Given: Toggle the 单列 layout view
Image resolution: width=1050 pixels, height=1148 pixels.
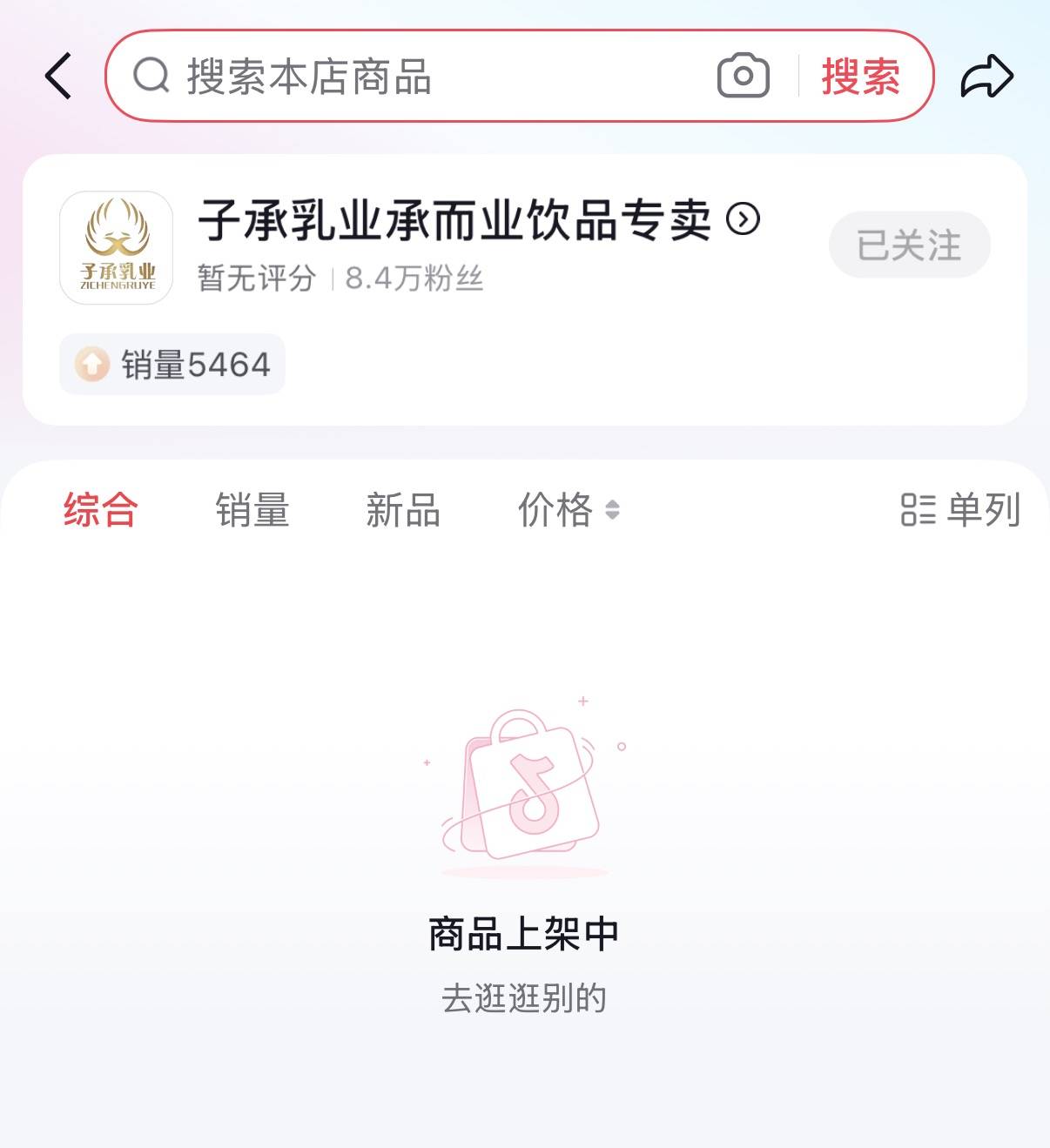Looking at the screenshot, I should coord(960,510).
